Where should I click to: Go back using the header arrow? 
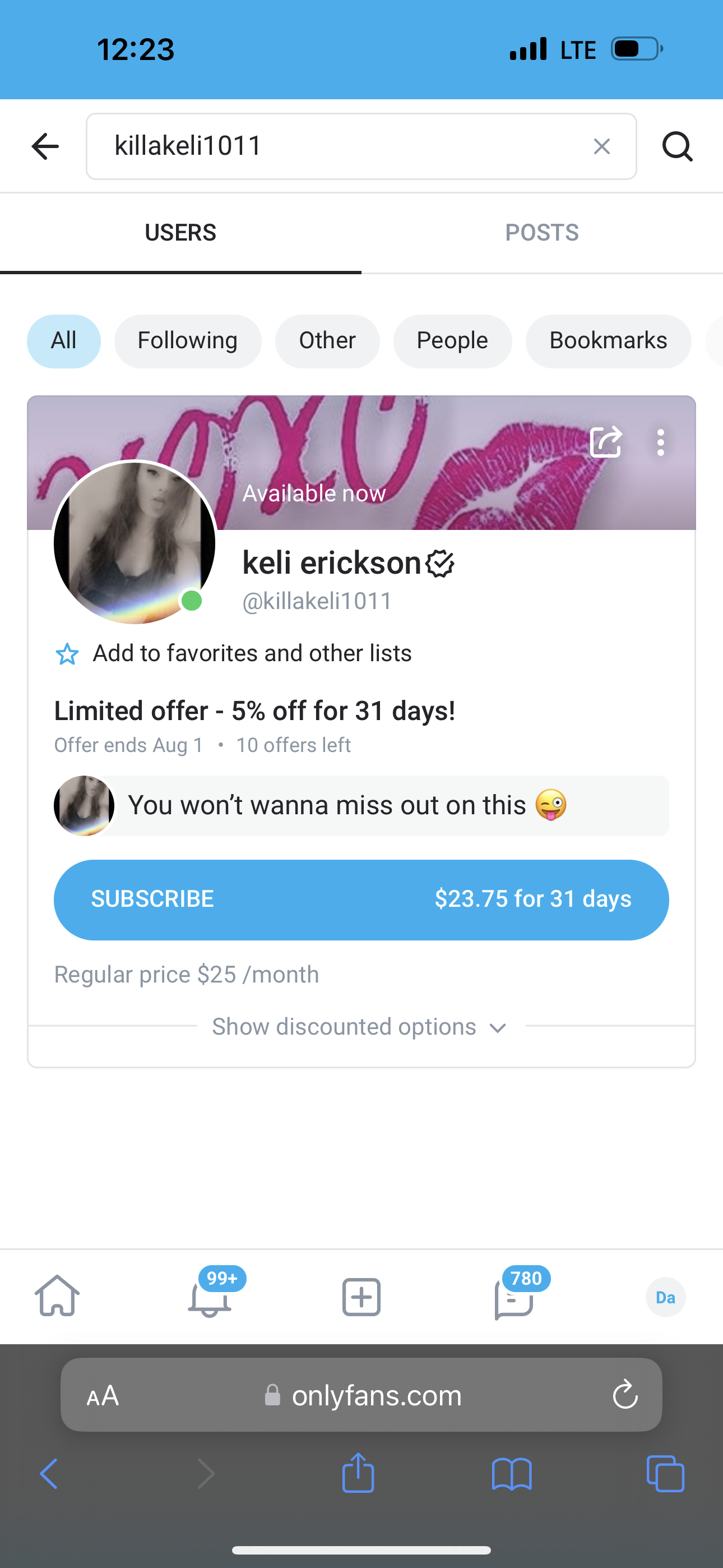tap(45, 147)
